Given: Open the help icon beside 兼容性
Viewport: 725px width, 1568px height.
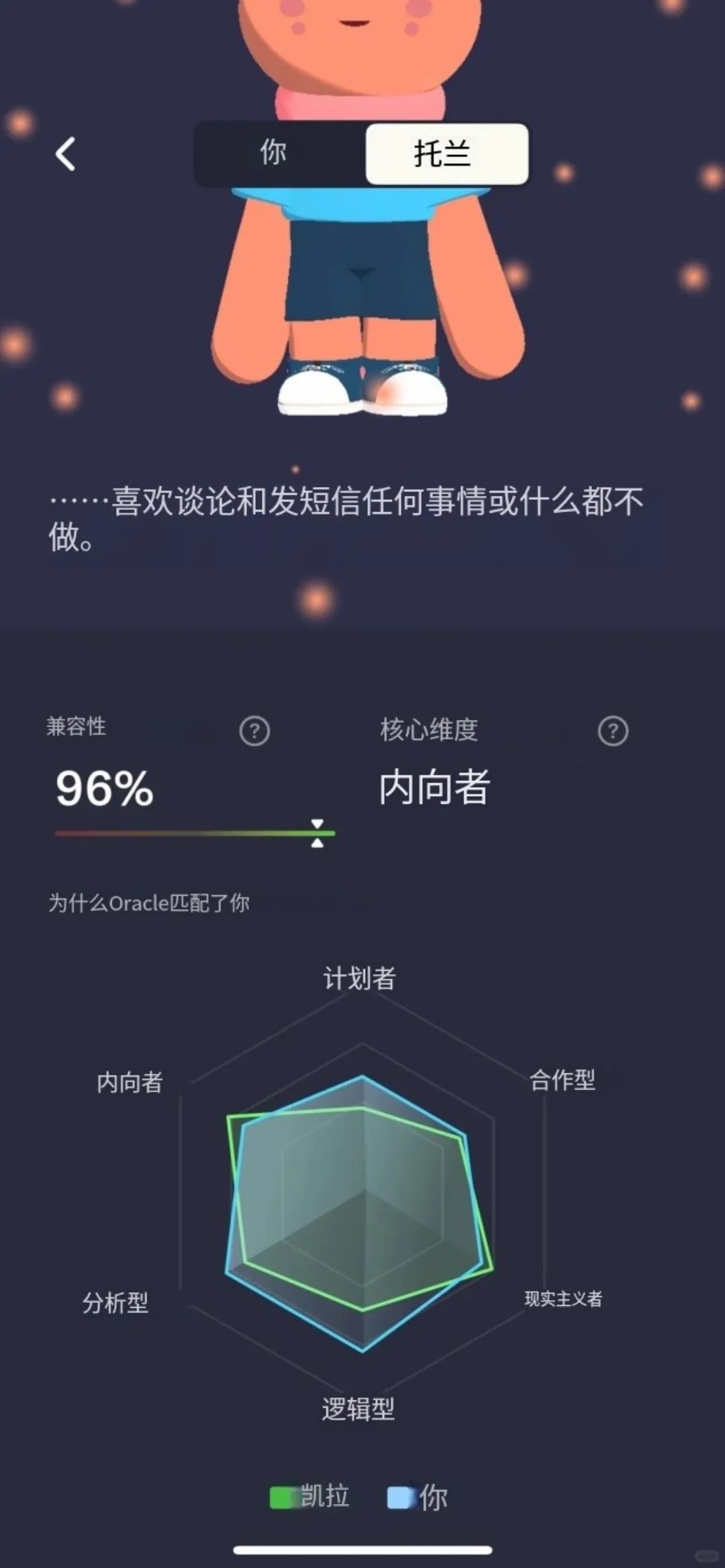Looking at the screenshot, I should 254,731.
